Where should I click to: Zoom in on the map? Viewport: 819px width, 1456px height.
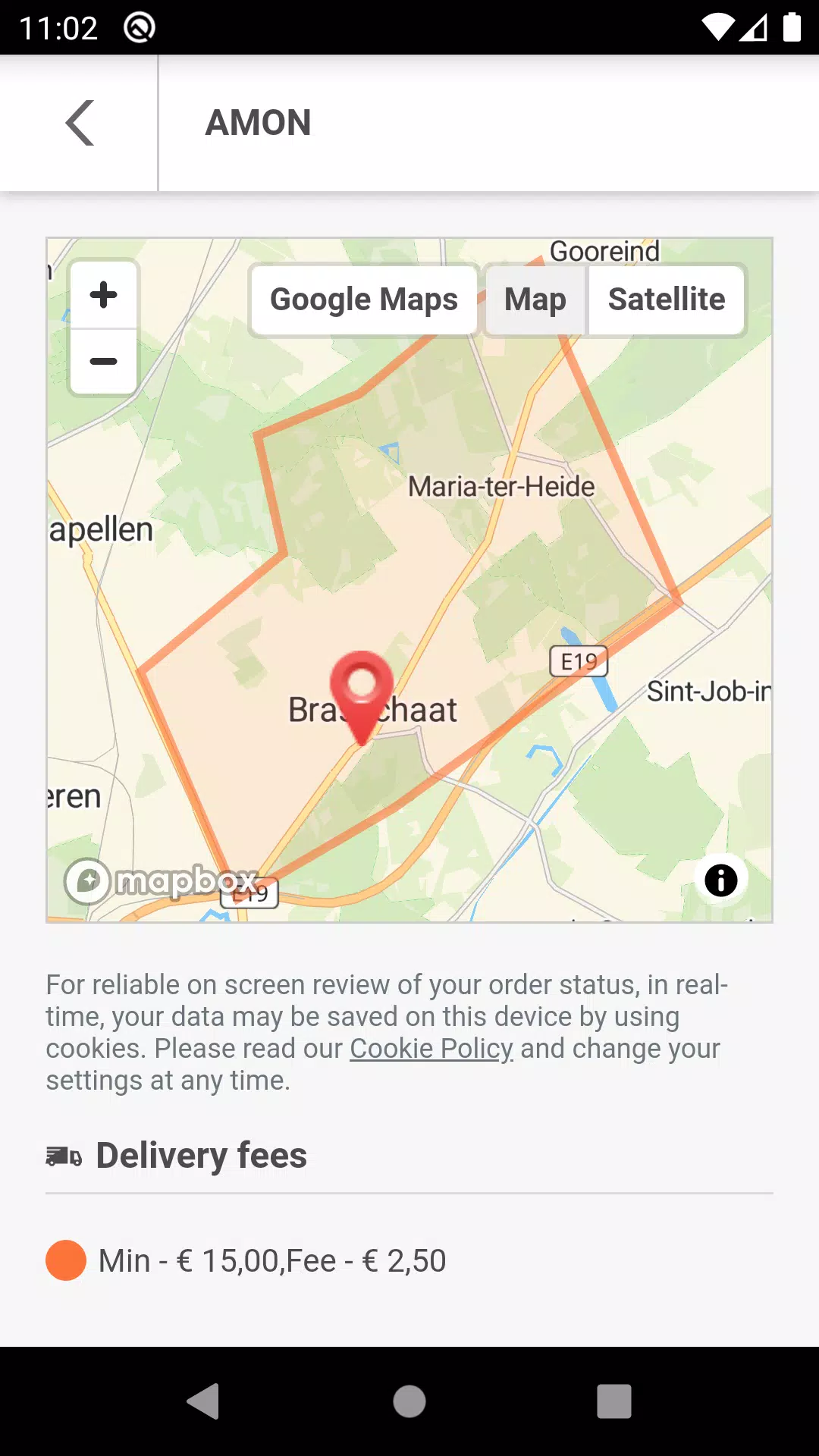click(104, 295)
